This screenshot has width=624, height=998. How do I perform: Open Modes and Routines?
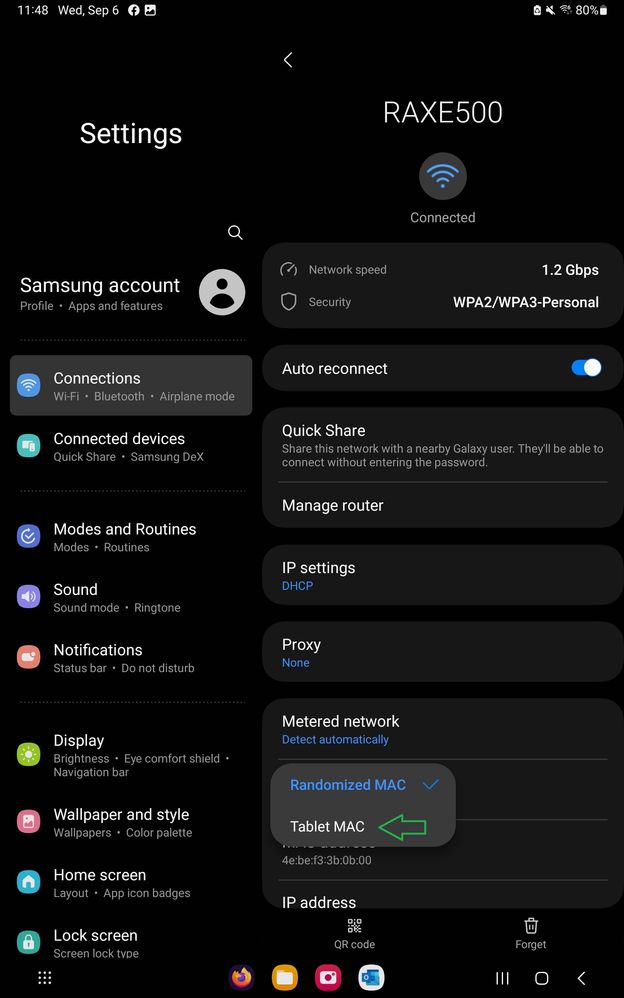(130, 537)
